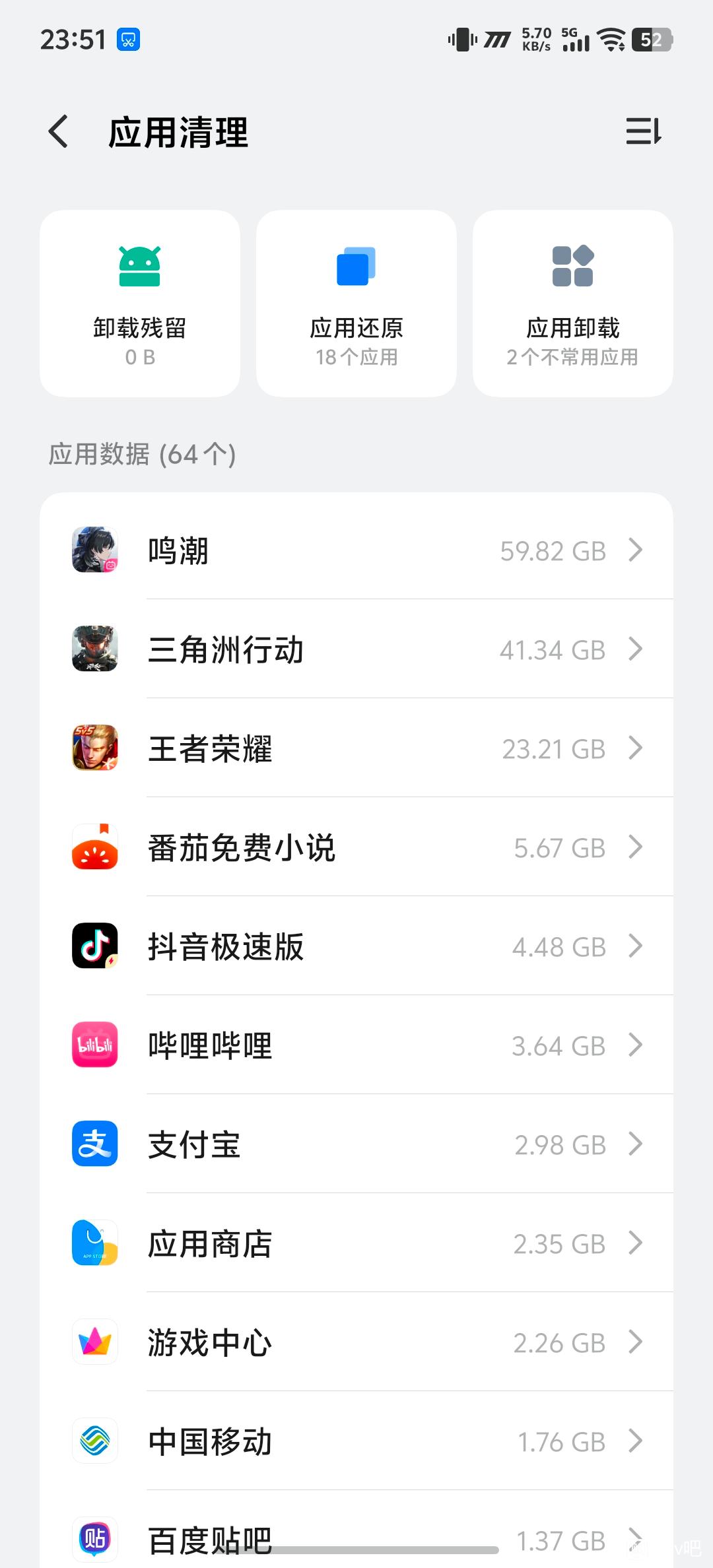Select the 王者荣耀 row
This screenshot has width=713, height=1568.
356,748
